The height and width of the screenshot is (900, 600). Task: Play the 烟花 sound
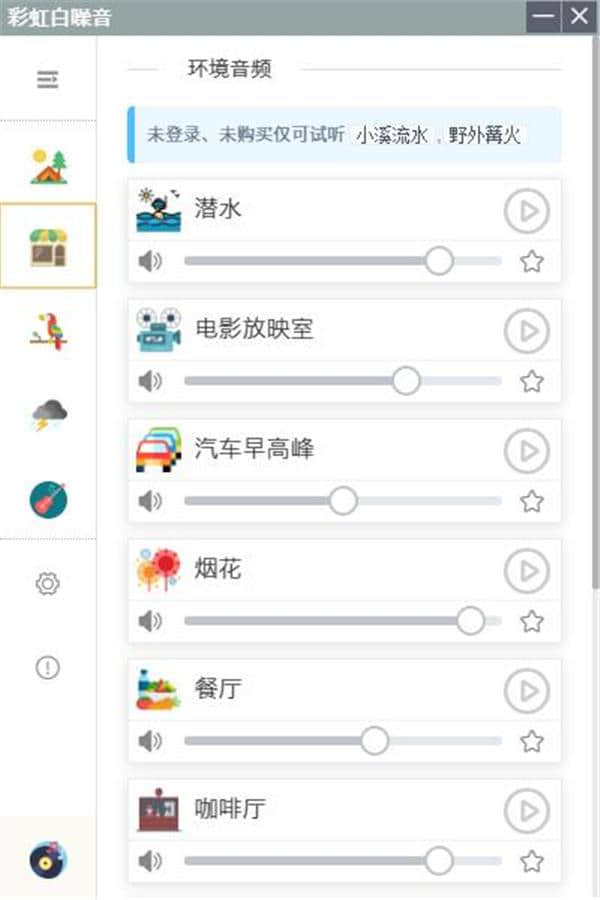(x=526, y=570)
